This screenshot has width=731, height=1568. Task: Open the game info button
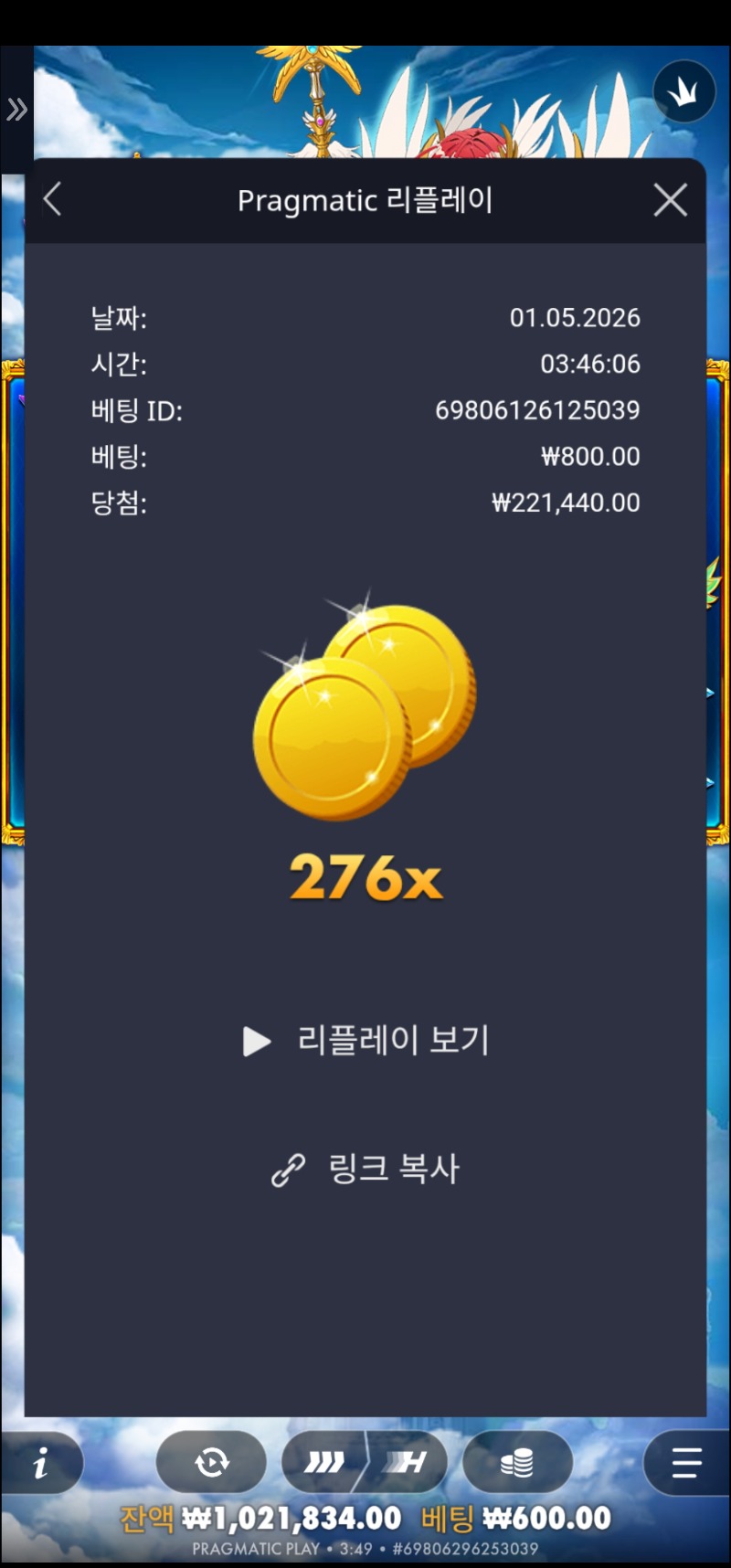tap(41, 1464)
